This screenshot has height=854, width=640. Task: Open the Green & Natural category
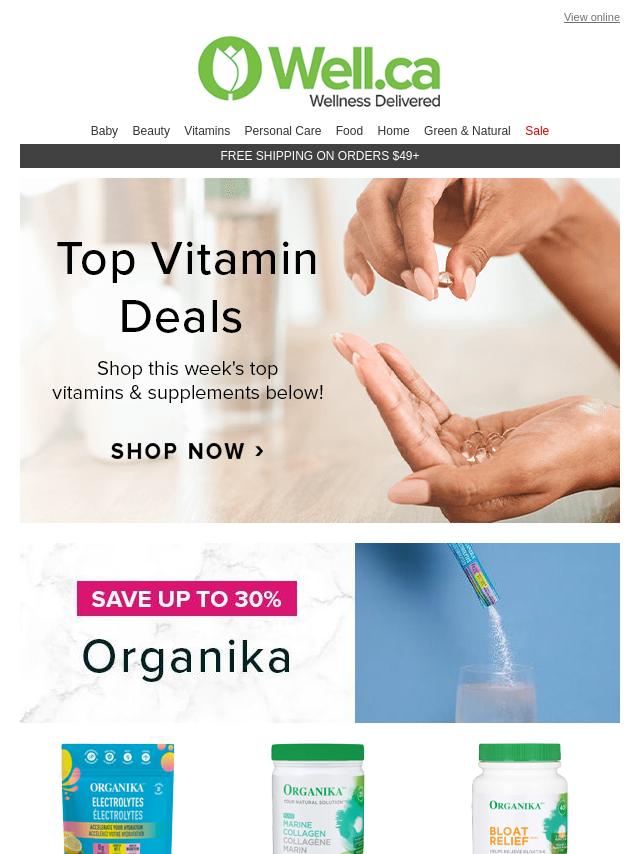[x=467, y=131]
